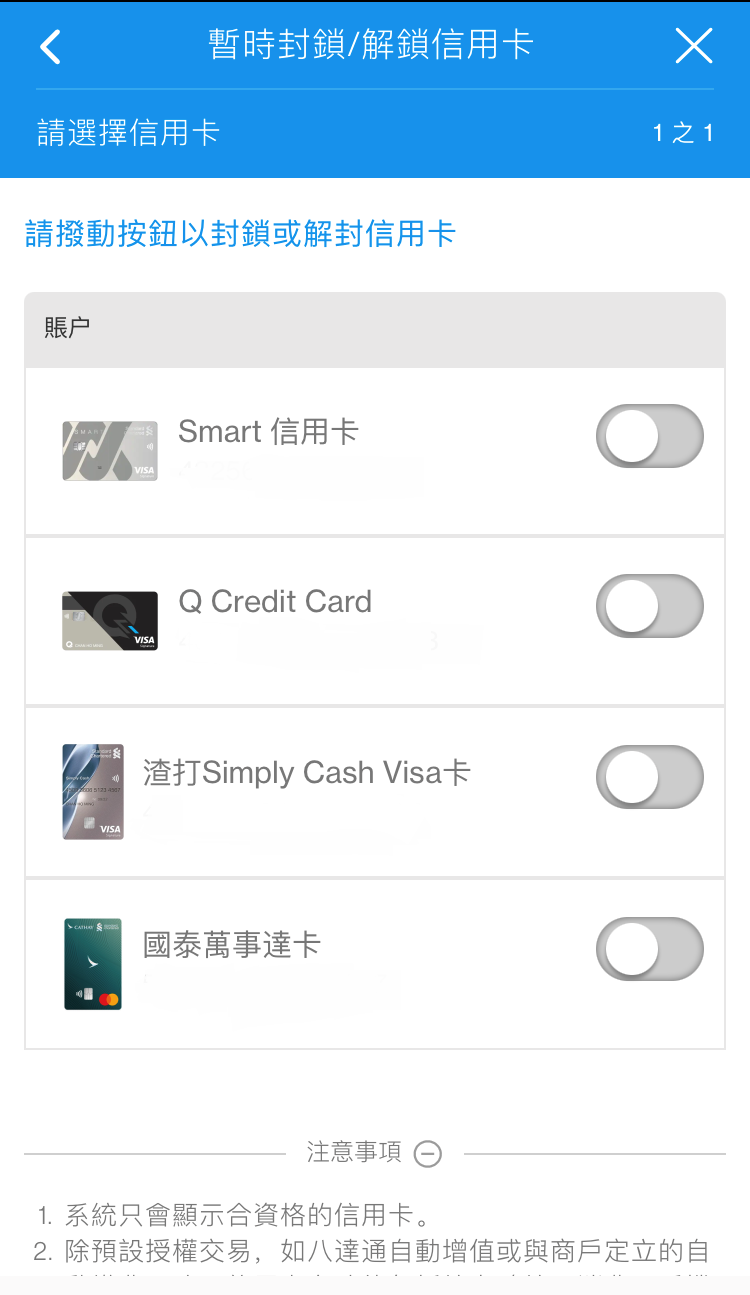The height and width of the screenshot is (1295, 750).
Task: Toggle the 渣打Simply Cash Visa卡 switch
Action: pos(650,777)
